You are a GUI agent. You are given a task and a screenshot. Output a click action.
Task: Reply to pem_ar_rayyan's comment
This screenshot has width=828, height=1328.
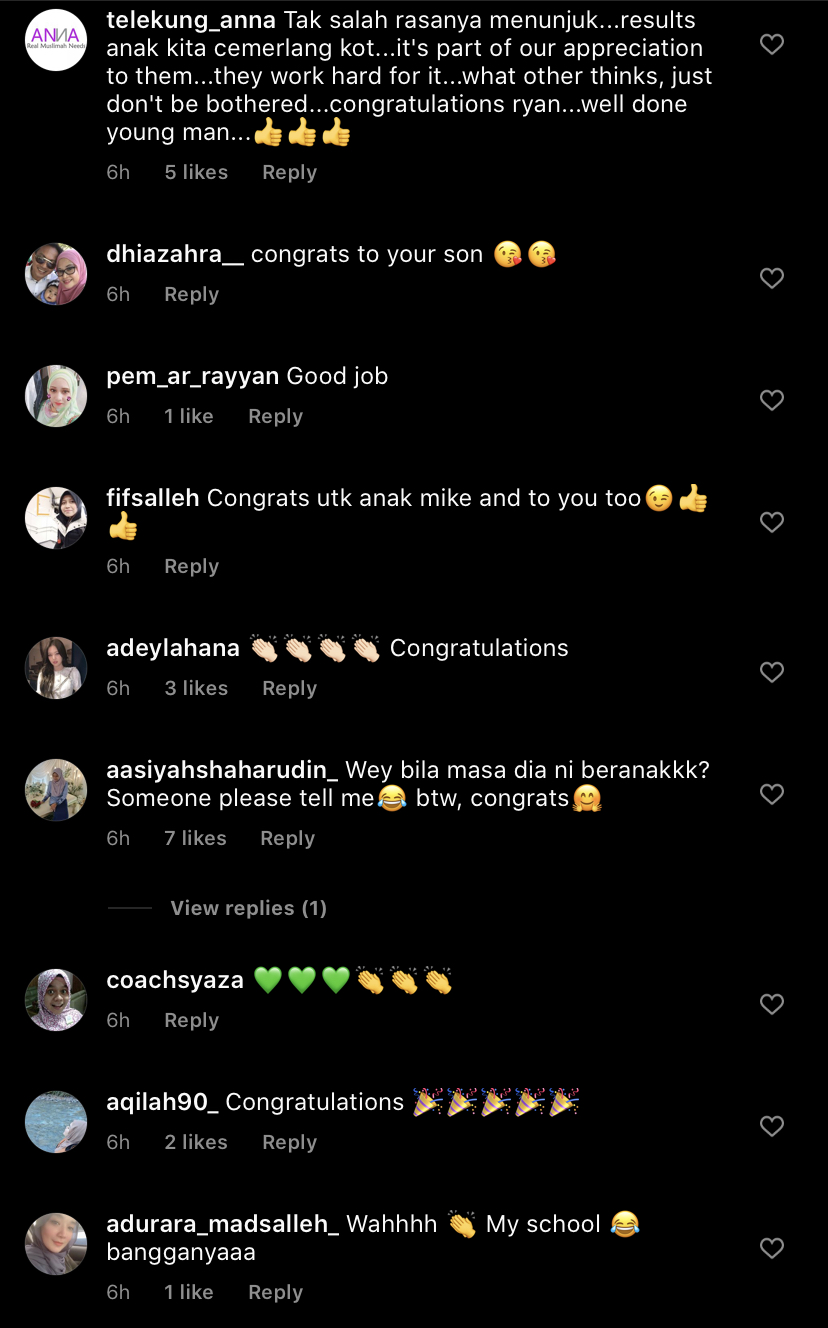coord(275,416)
